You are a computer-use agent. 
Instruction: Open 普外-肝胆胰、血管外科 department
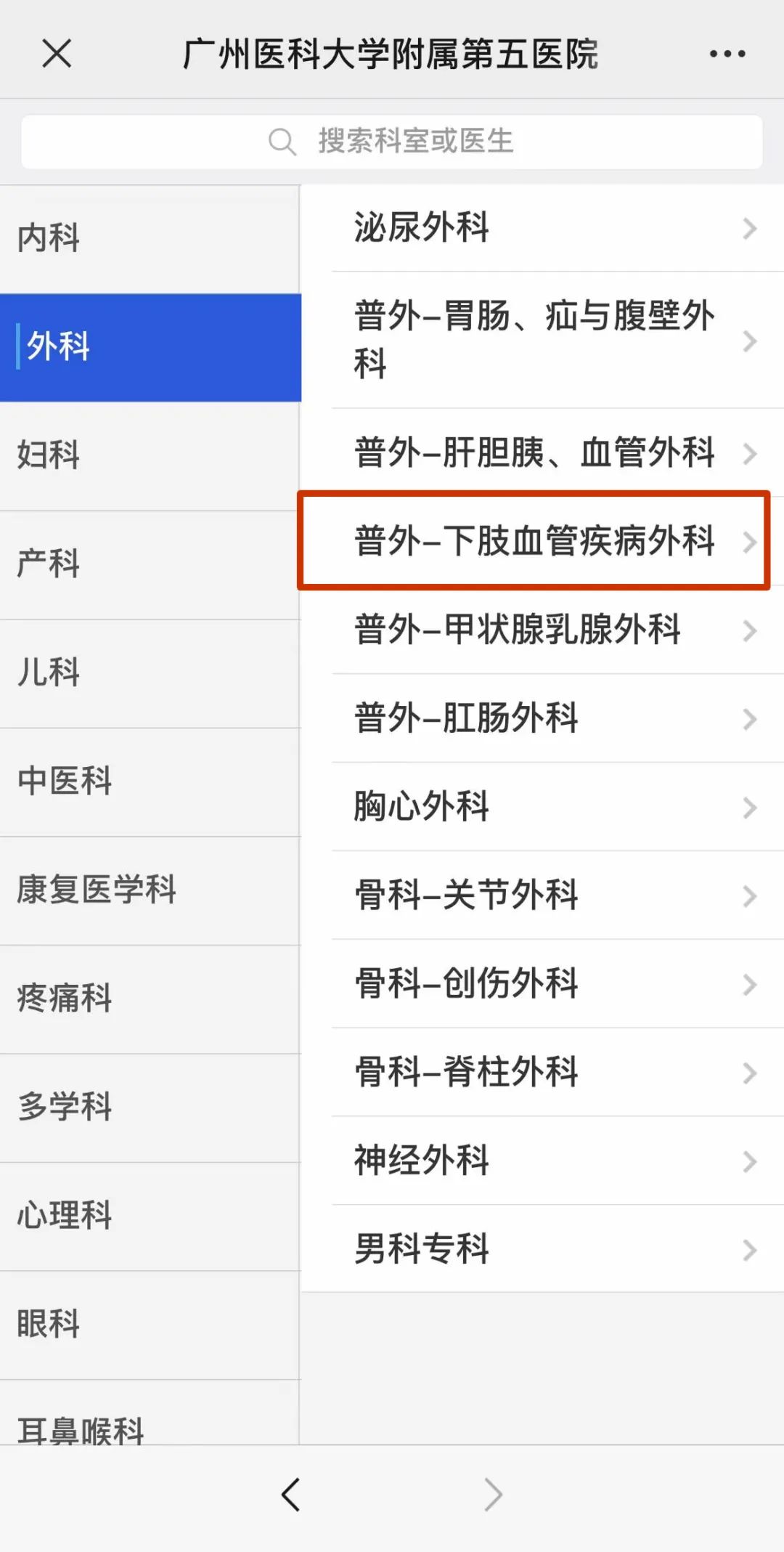pyautogui.click(x=543, y=452)
